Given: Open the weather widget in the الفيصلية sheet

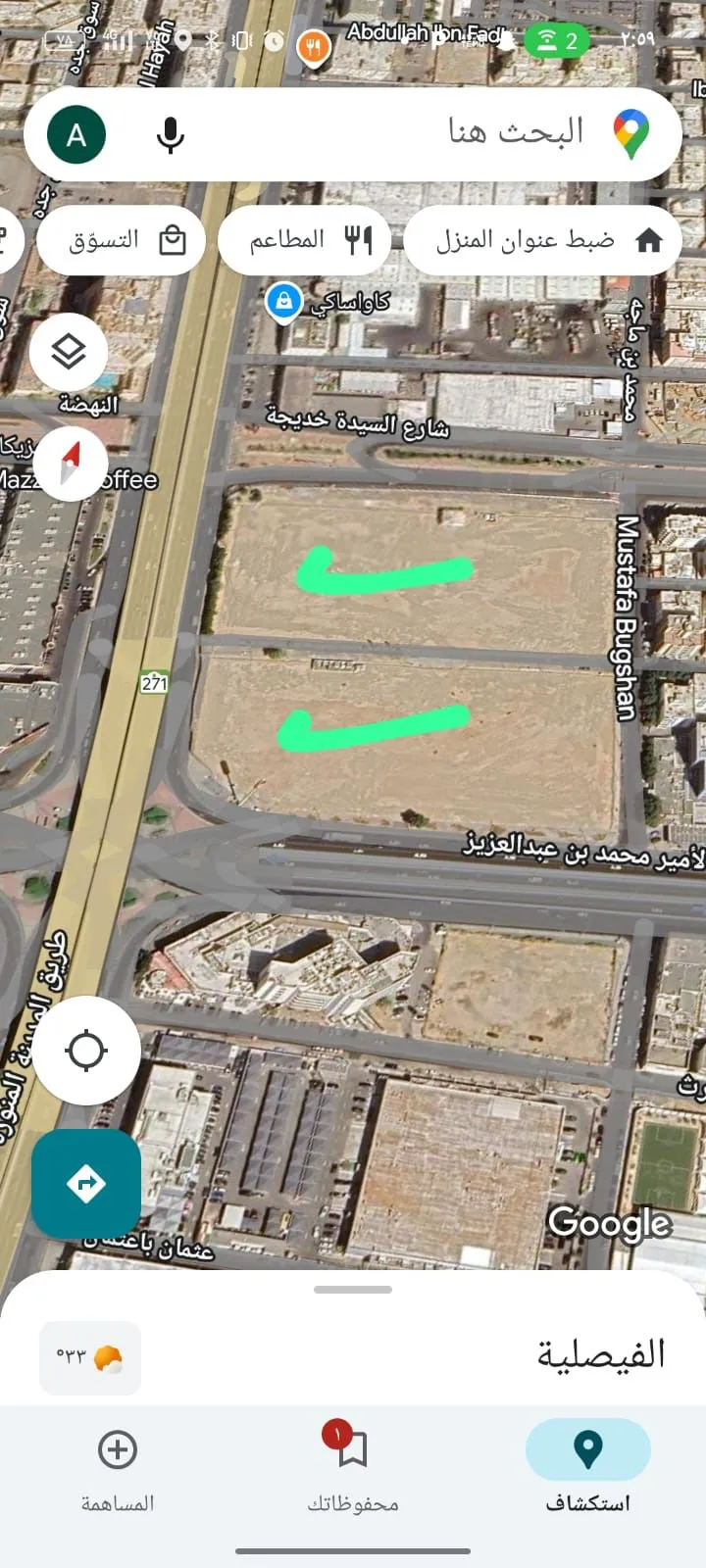Looking at the screenshot, I should (90, 1357).
